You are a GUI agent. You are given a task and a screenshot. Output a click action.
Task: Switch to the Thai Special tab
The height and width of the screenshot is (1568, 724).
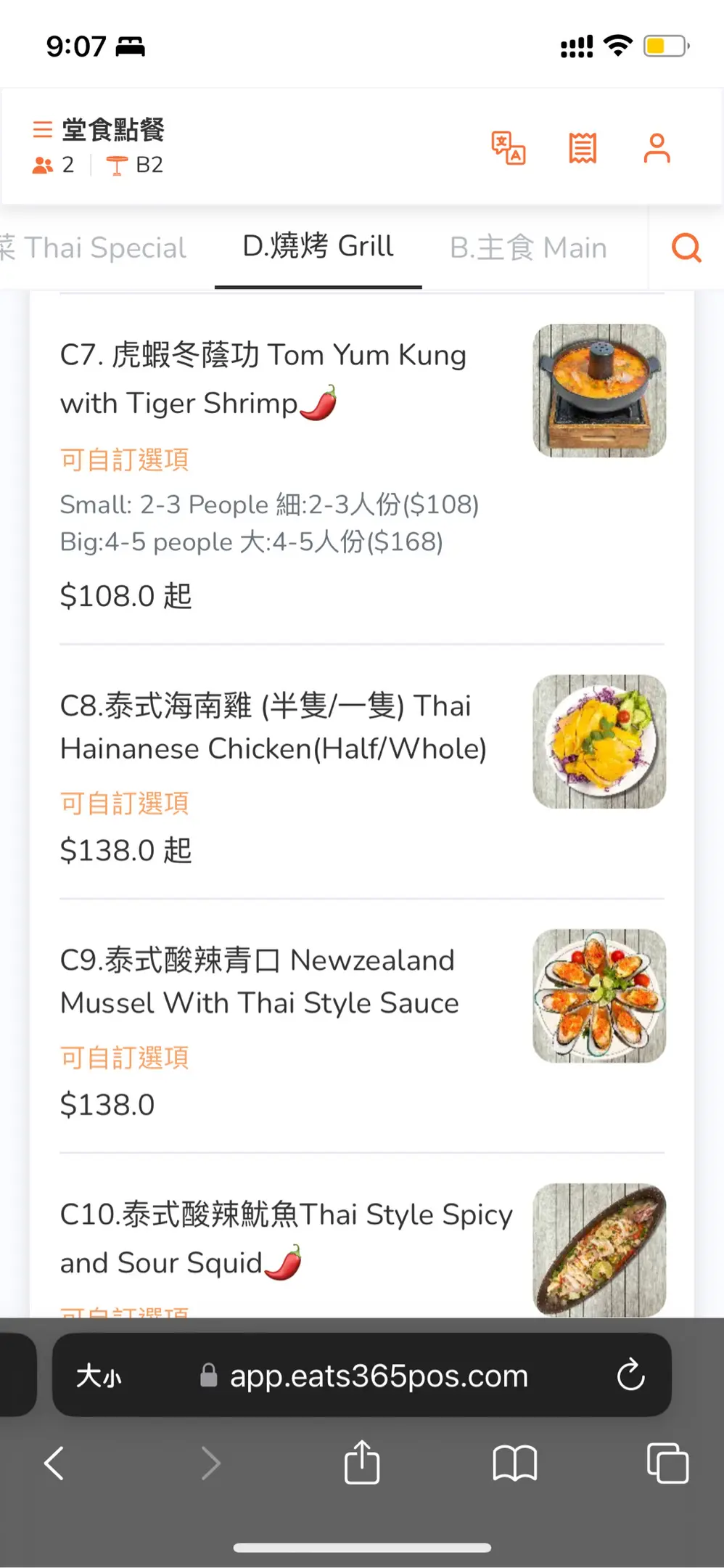pyautogui.click(x=94, y=248)
